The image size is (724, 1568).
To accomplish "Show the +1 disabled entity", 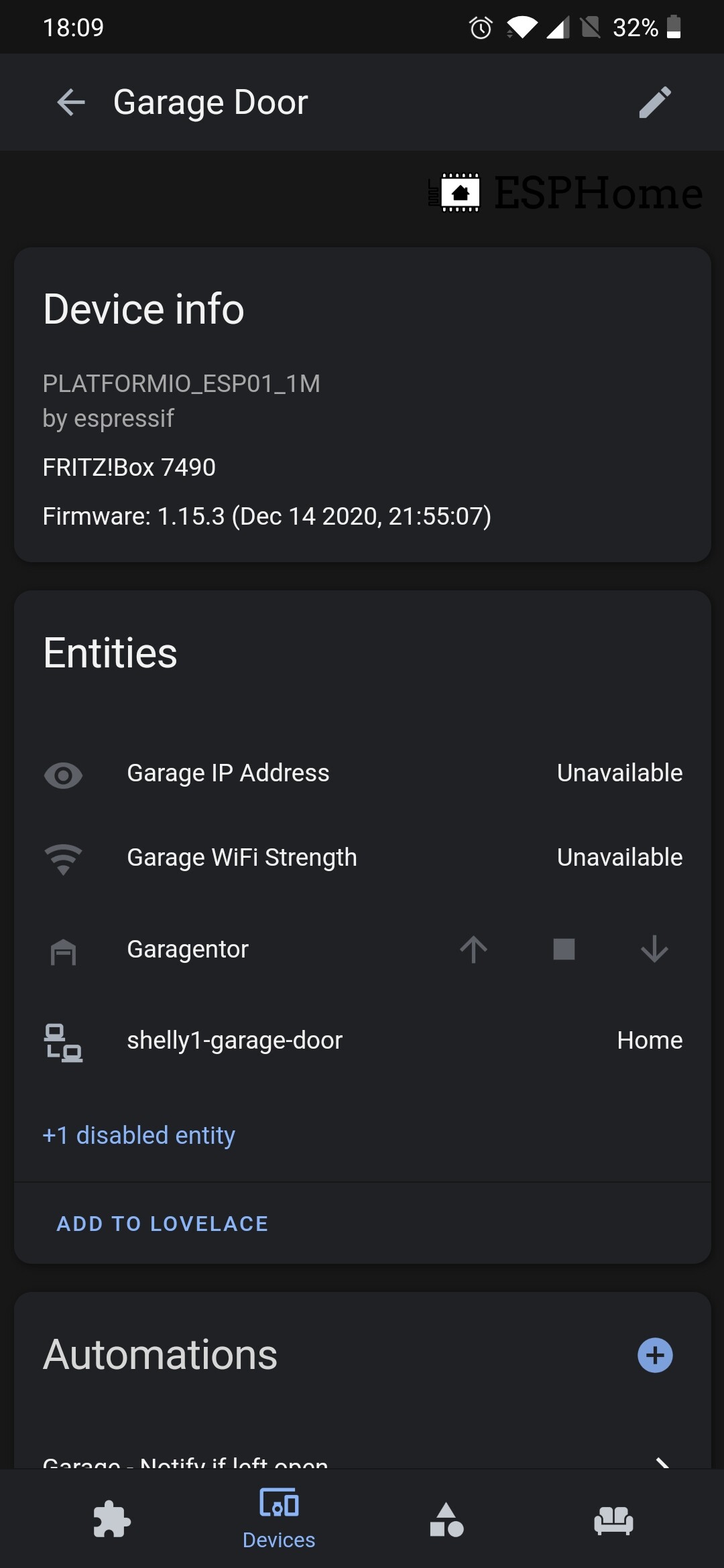I will (138, 1135).
